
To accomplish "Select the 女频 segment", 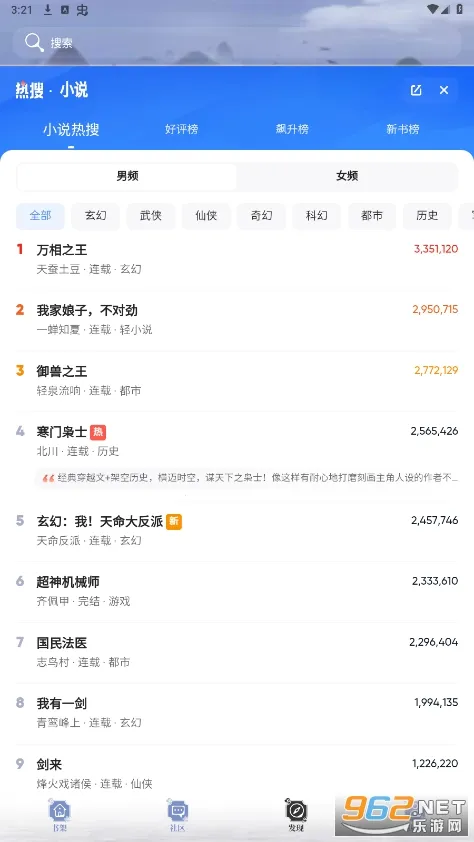I will click(x=347, y=176).
